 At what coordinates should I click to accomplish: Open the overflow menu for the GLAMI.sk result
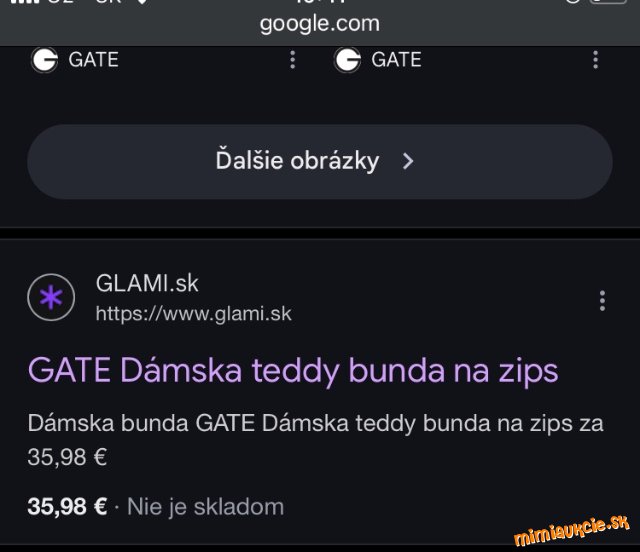(x=602, y=300)
